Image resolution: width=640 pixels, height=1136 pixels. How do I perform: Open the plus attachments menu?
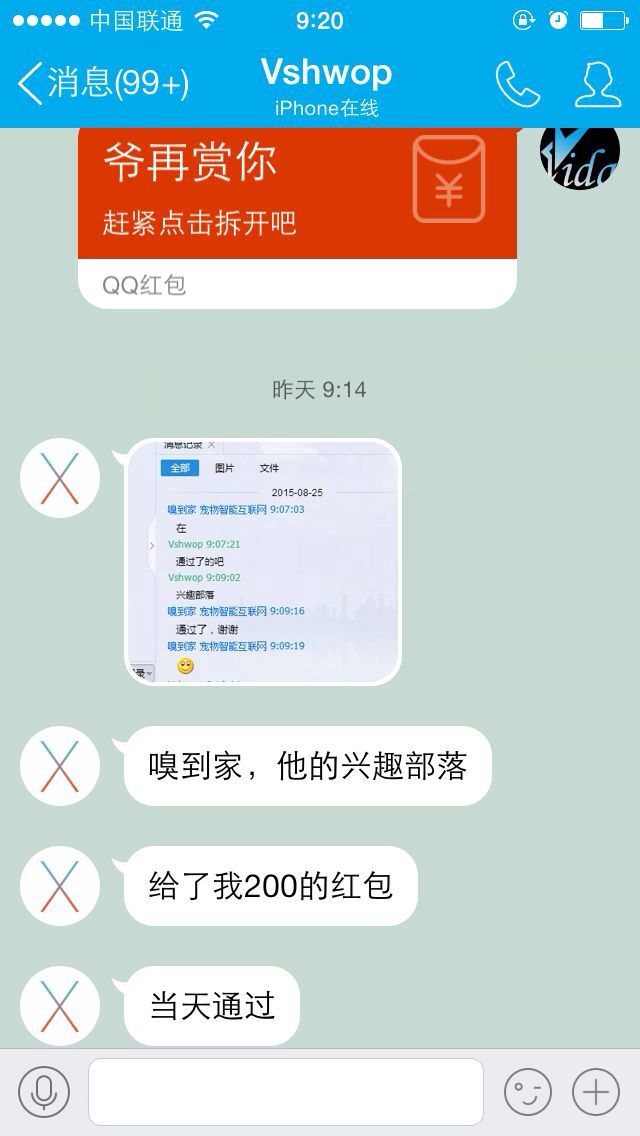[x=596, y=1091]
